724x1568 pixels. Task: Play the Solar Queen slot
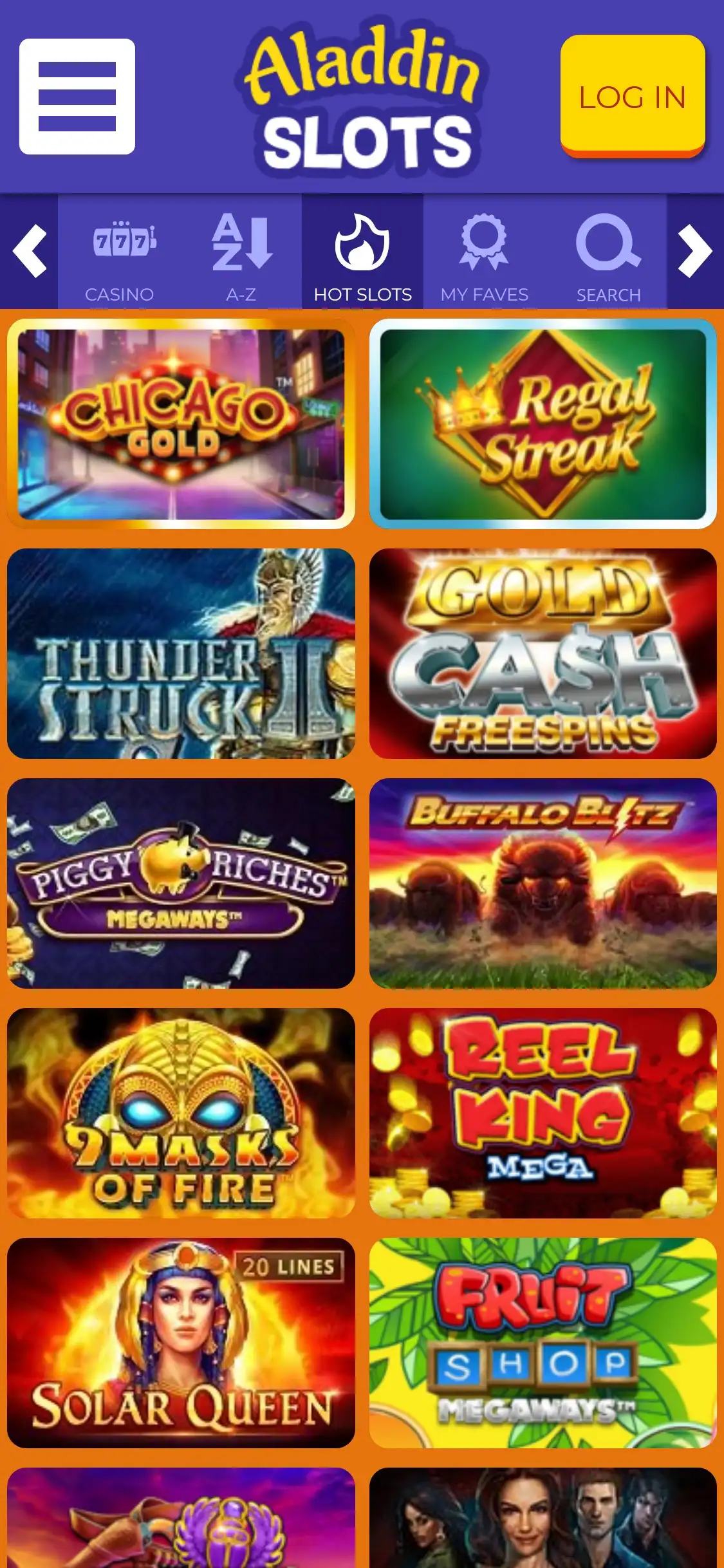[x=181, y=1343]
